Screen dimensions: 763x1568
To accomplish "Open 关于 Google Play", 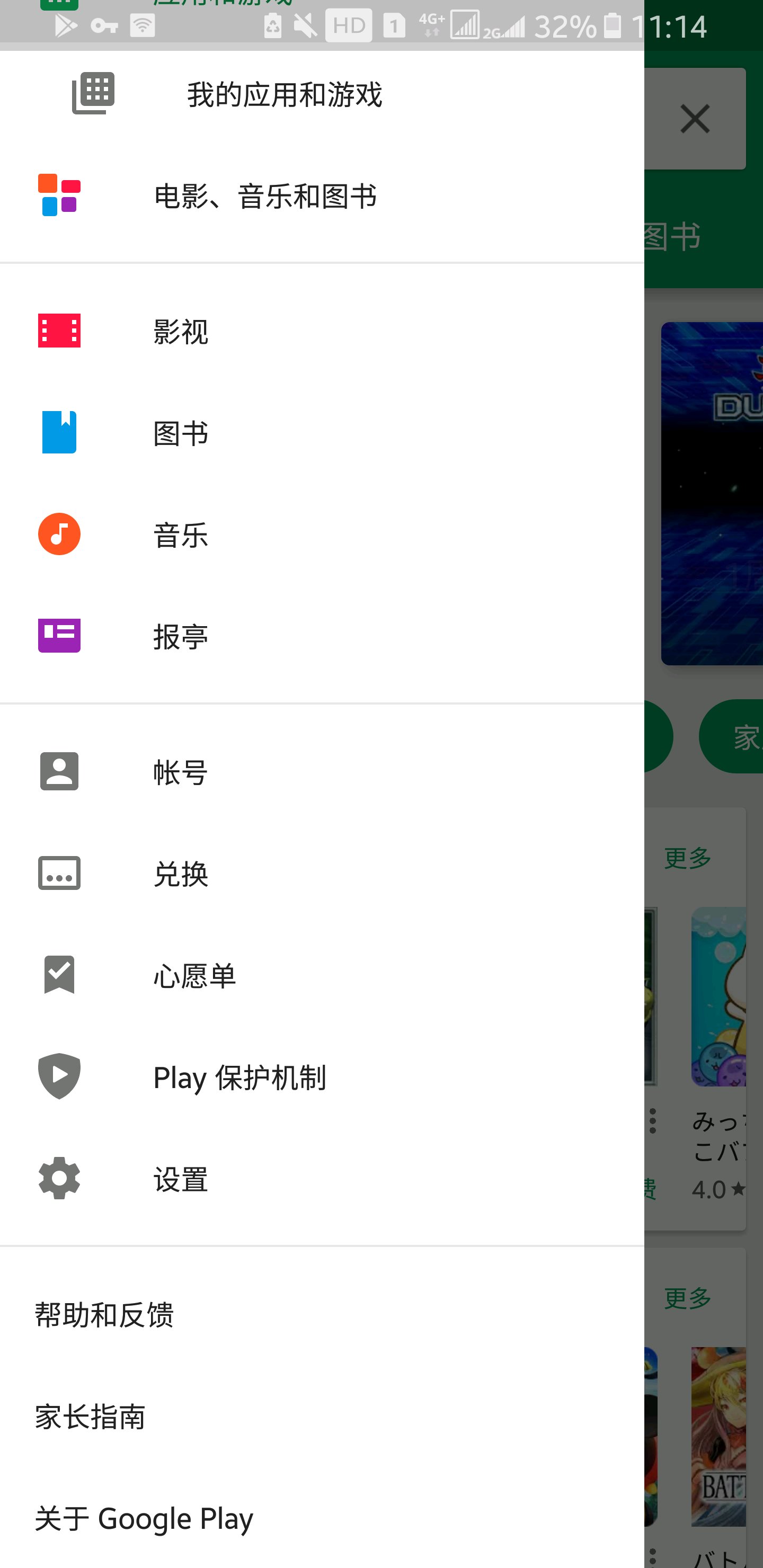I will pos(322,1518).
